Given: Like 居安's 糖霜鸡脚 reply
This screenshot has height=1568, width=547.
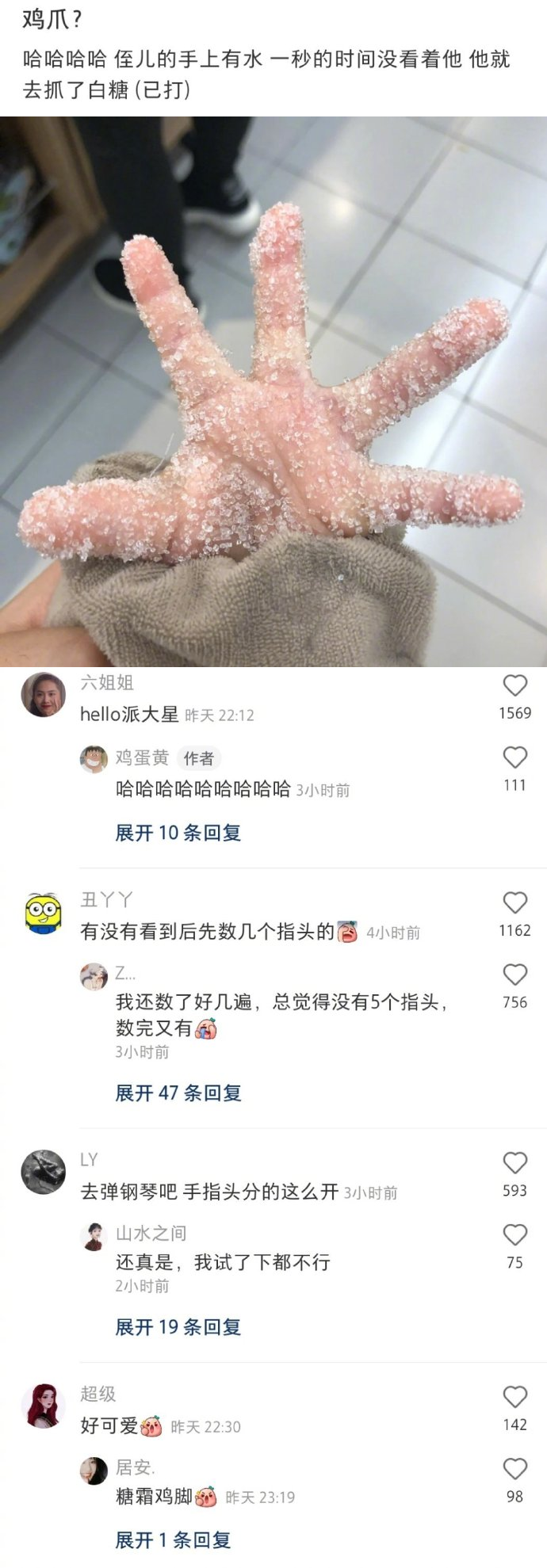Looking at the screenshot, I should (514, 1469).
